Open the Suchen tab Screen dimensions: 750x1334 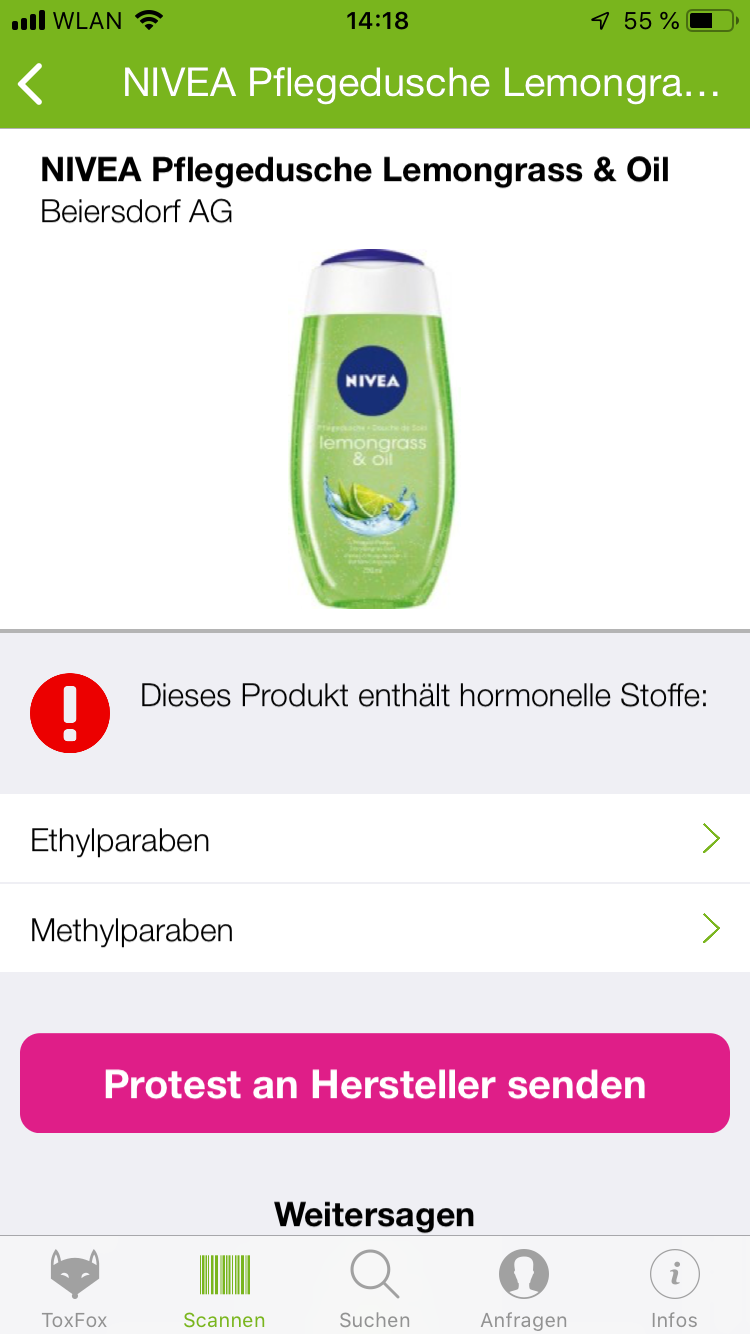click(375, 1289)
